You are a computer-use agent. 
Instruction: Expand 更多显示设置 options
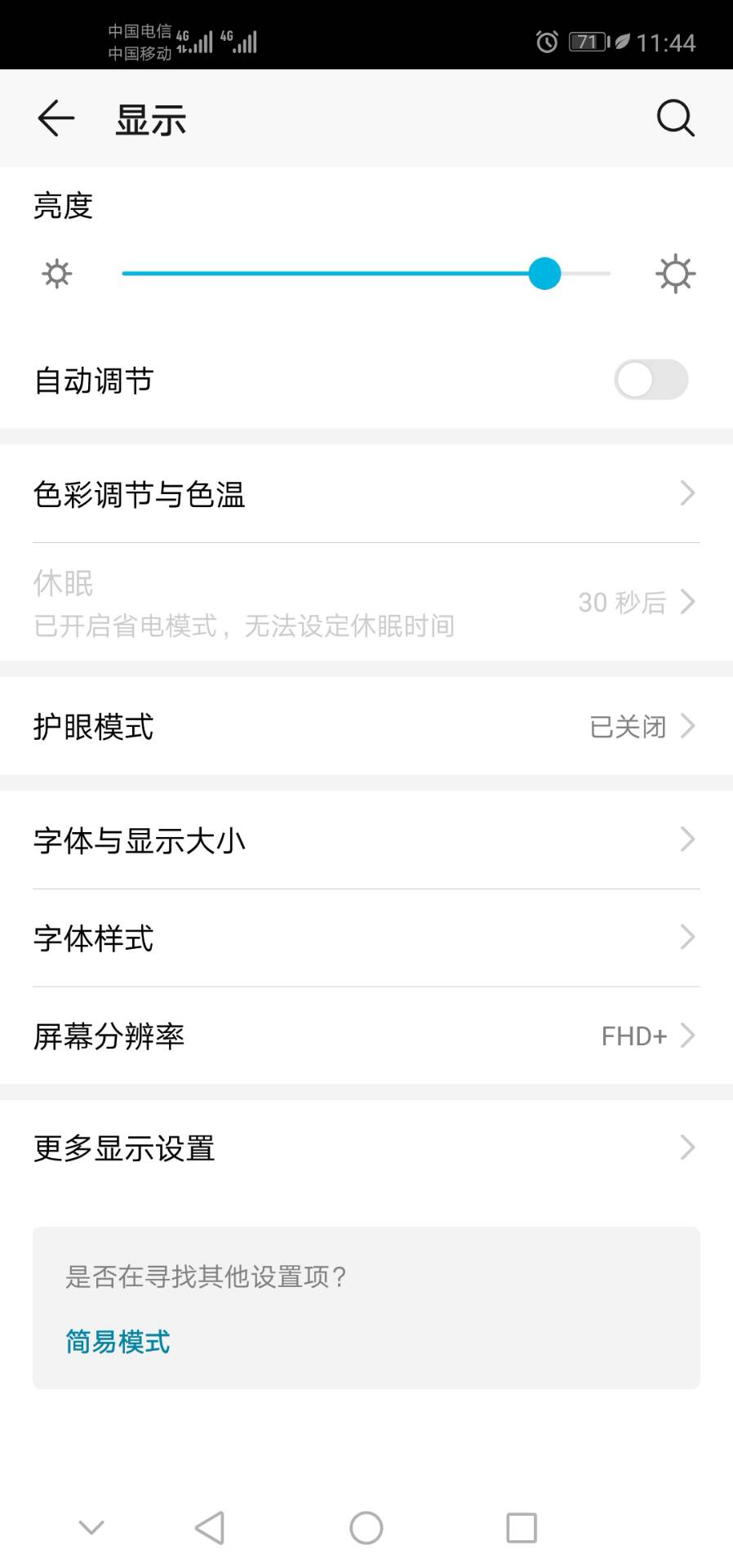click(x=366, y=1147)
